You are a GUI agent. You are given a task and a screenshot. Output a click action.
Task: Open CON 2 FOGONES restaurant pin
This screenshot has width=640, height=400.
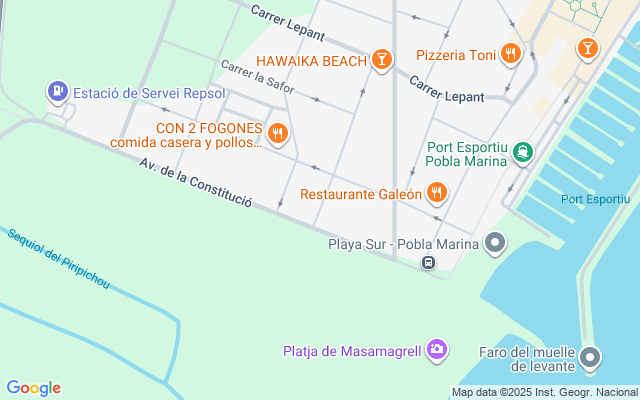278,133
